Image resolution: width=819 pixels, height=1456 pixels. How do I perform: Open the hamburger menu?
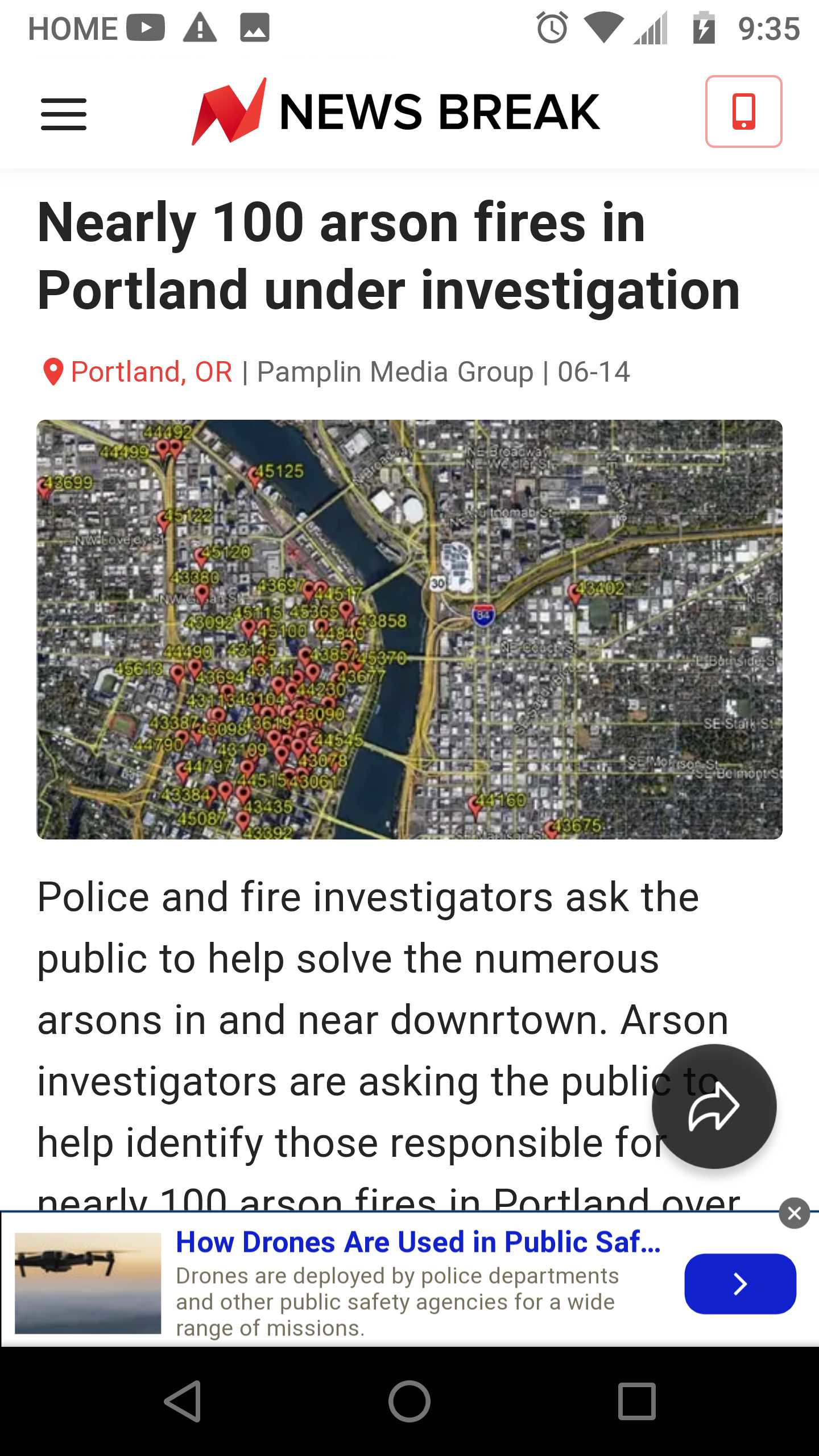tap(64, 114)
